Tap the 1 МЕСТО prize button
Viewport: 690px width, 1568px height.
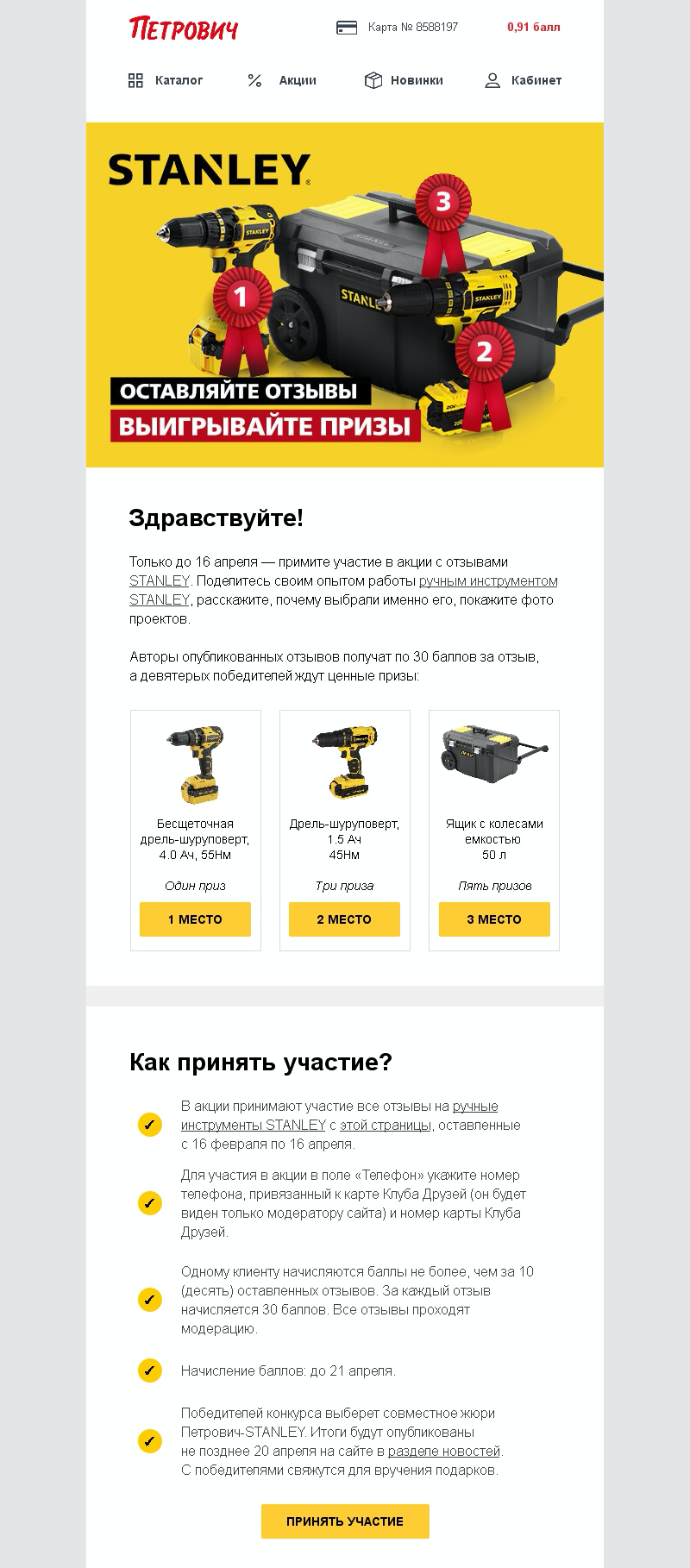(195, 919)
